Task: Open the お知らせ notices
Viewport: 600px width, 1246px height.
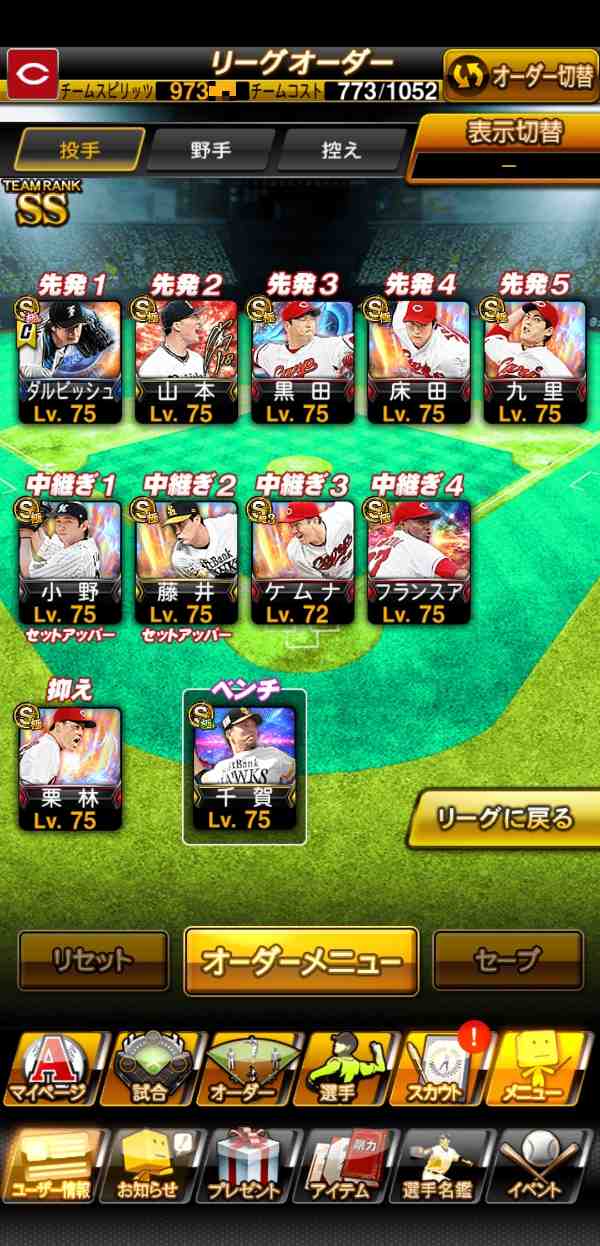Action: point(147,1165)
